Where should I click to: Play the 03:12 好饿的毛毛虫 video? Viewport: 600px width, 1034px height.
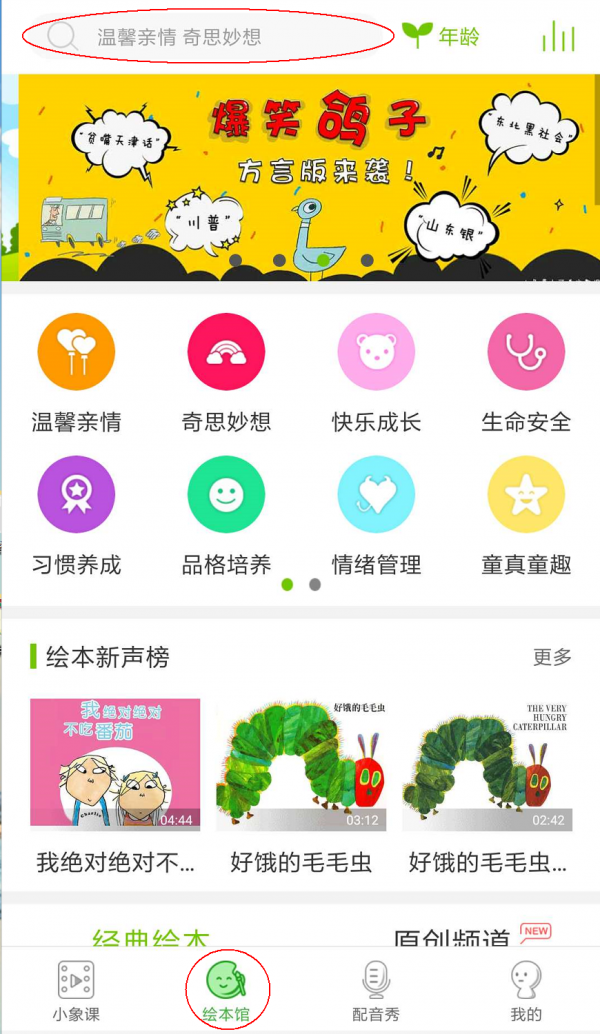301,764
